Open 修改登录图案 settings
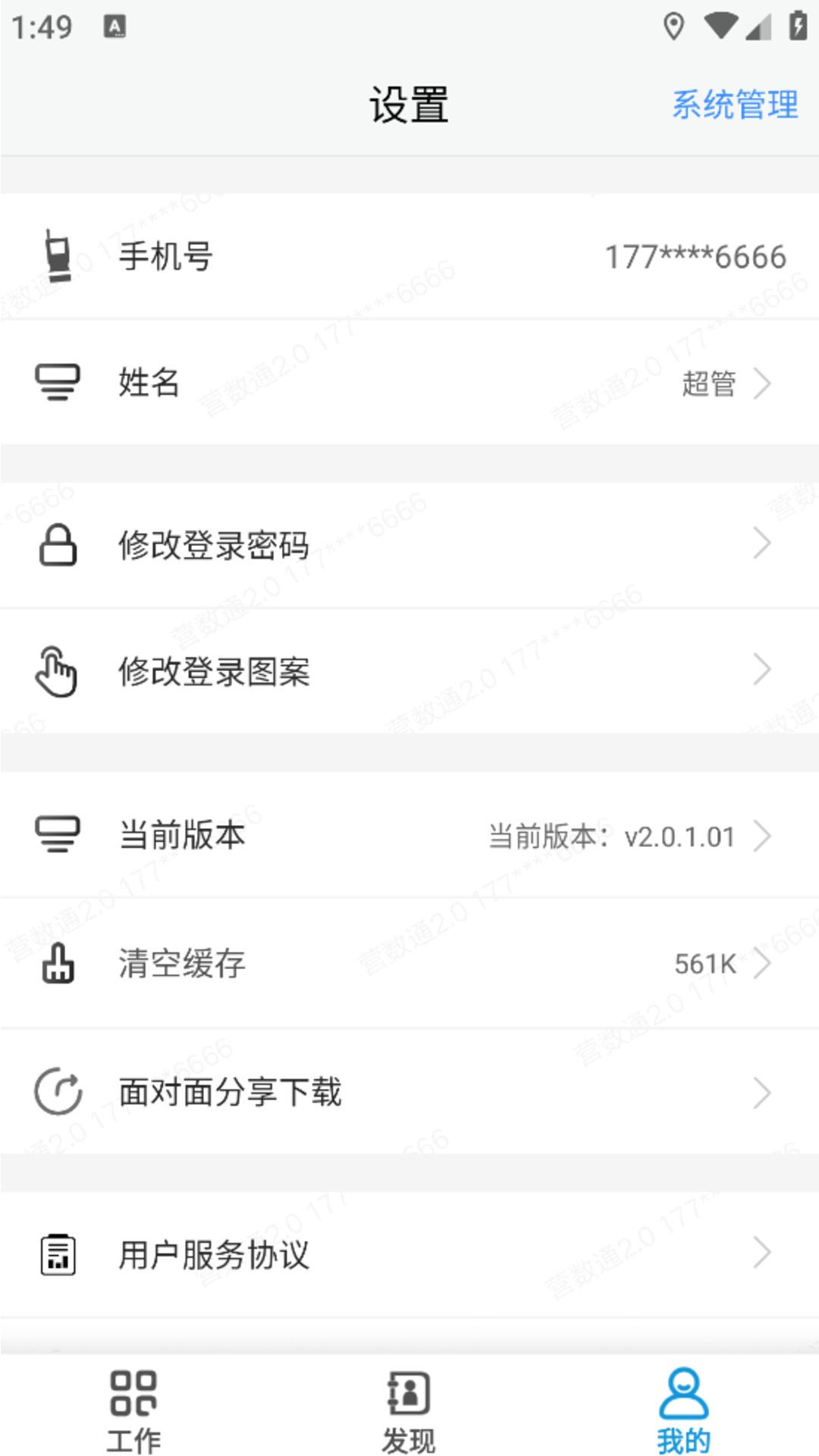 [x=409, y=670]
